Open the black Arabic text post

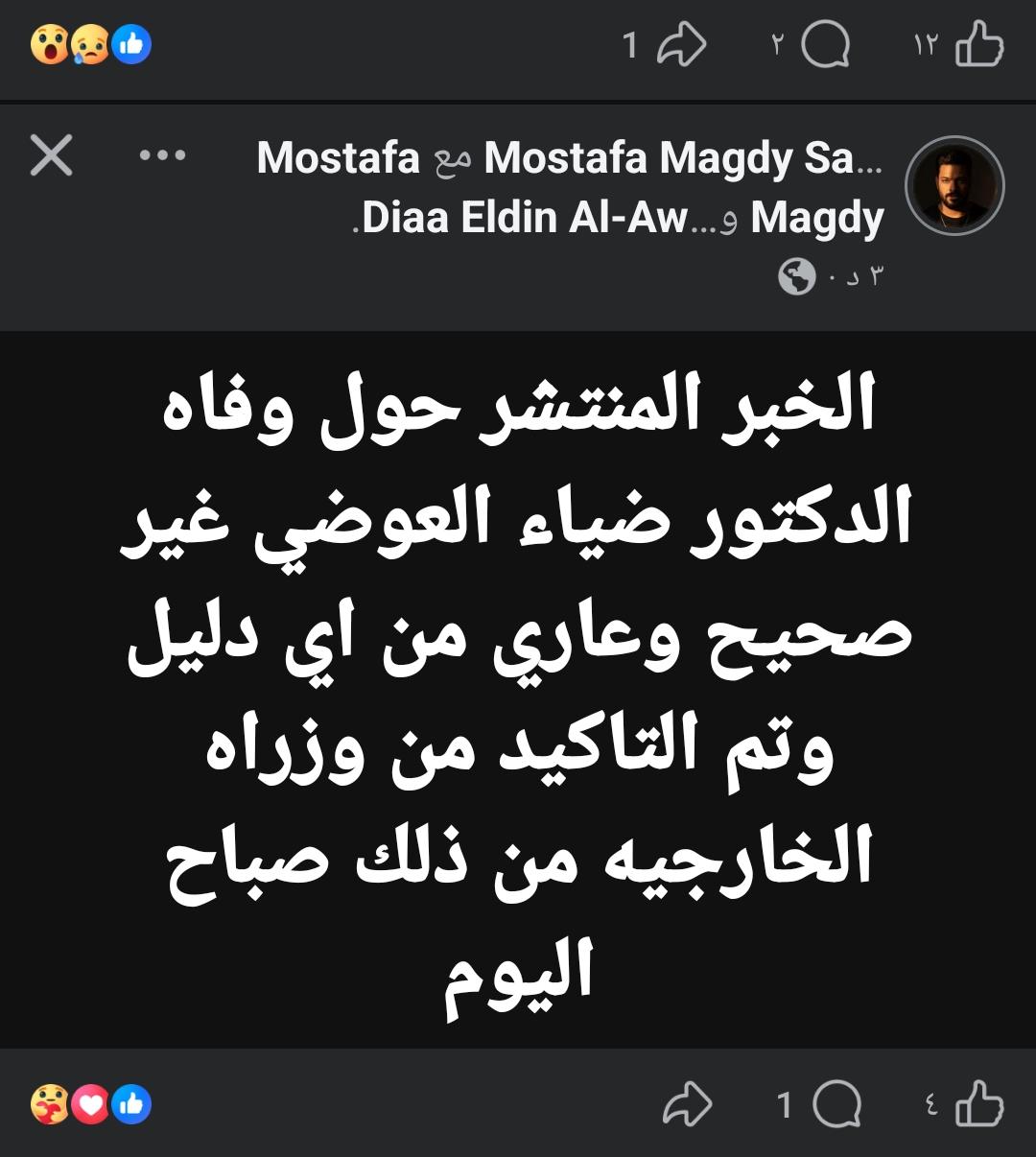coord(518,689)
